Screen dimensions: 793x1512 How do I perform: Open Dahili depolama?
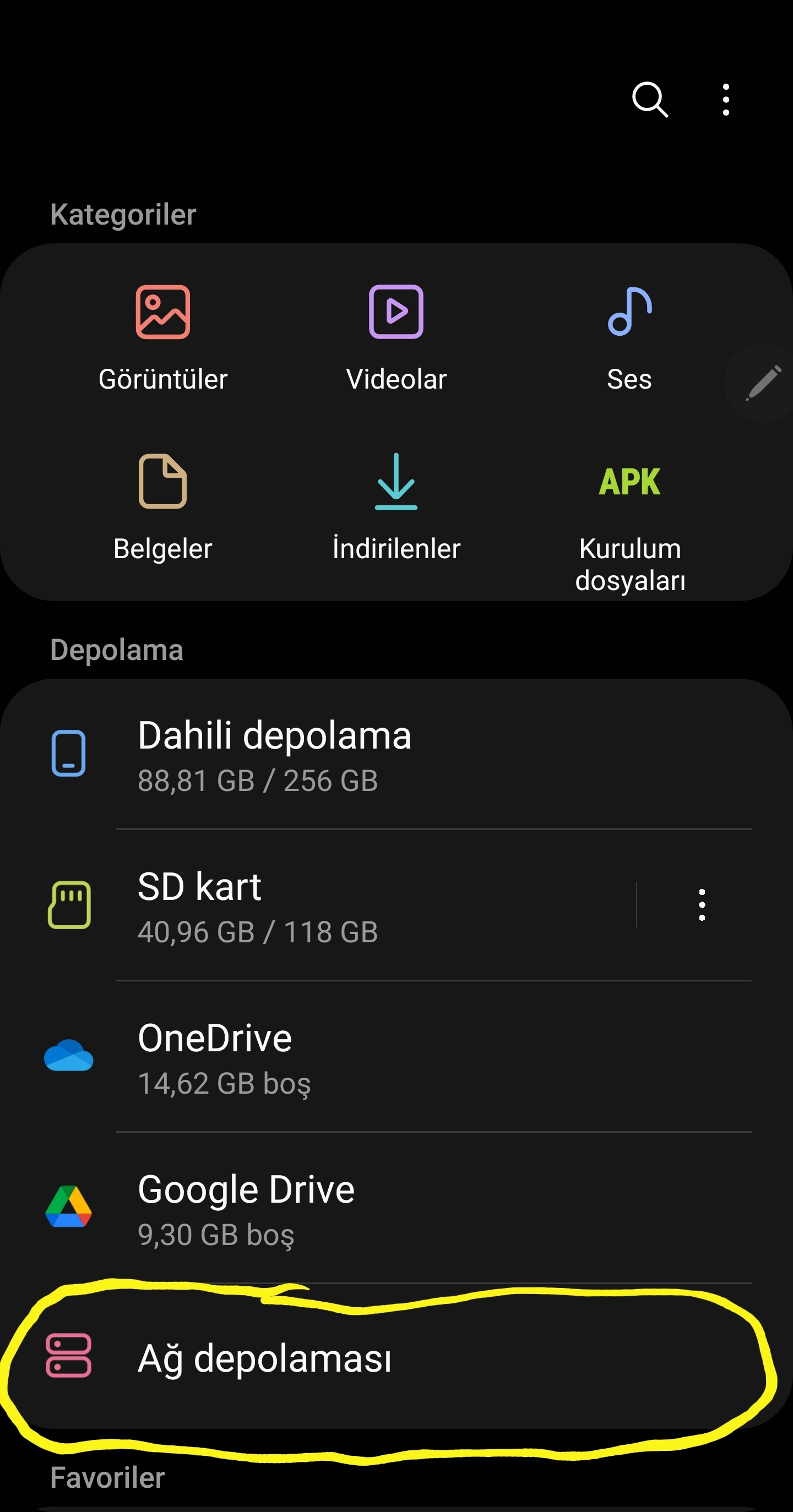tap(397, 754)
